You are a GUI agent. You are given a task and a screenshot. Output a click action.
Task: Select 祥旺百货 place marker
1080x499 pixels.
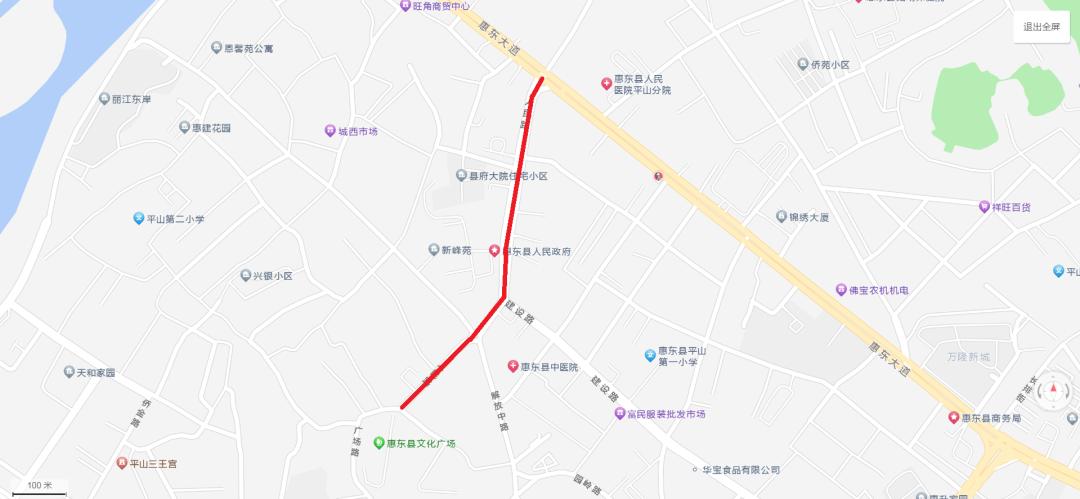tap(984, 207)
